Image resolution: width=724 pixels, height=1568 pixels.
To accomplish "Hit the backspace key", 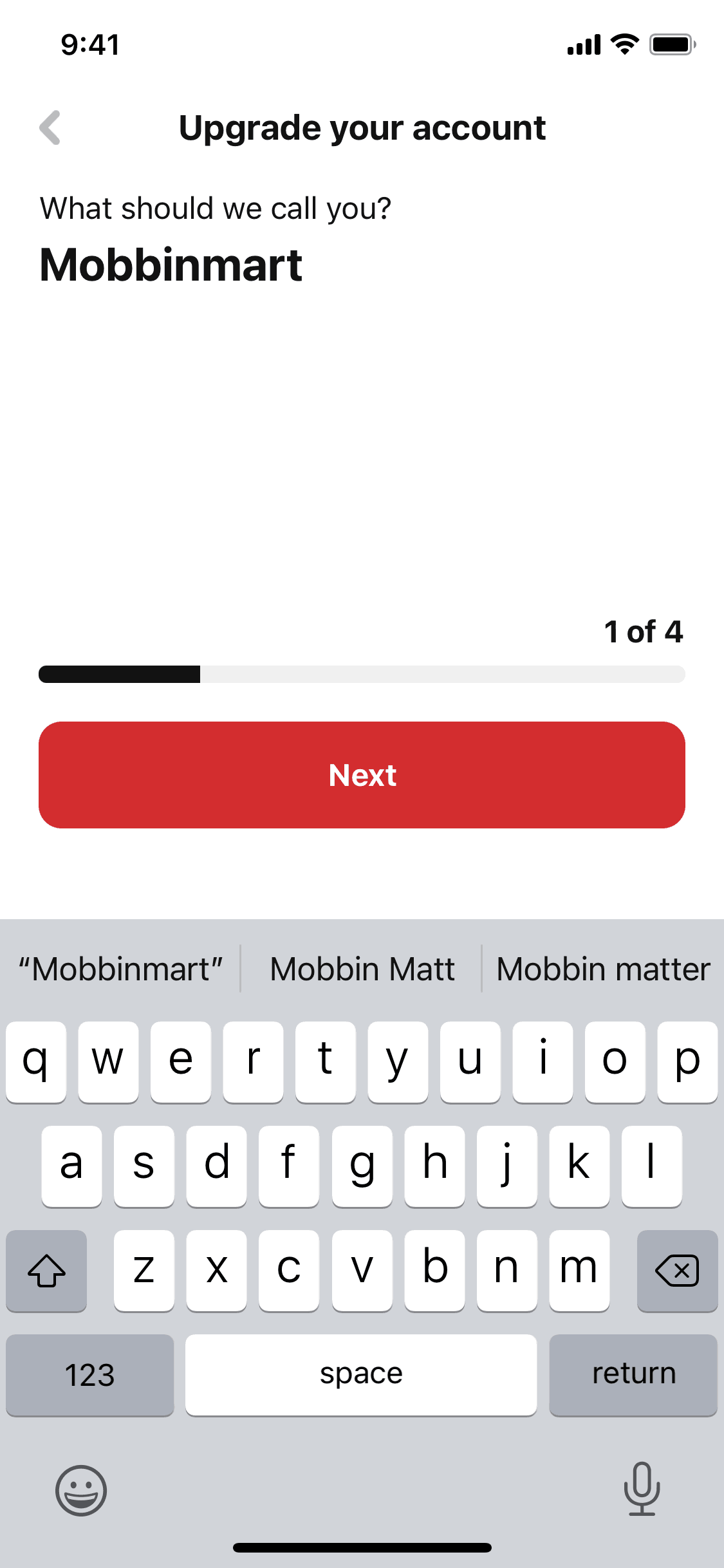I will click(x=676, y=1271).
